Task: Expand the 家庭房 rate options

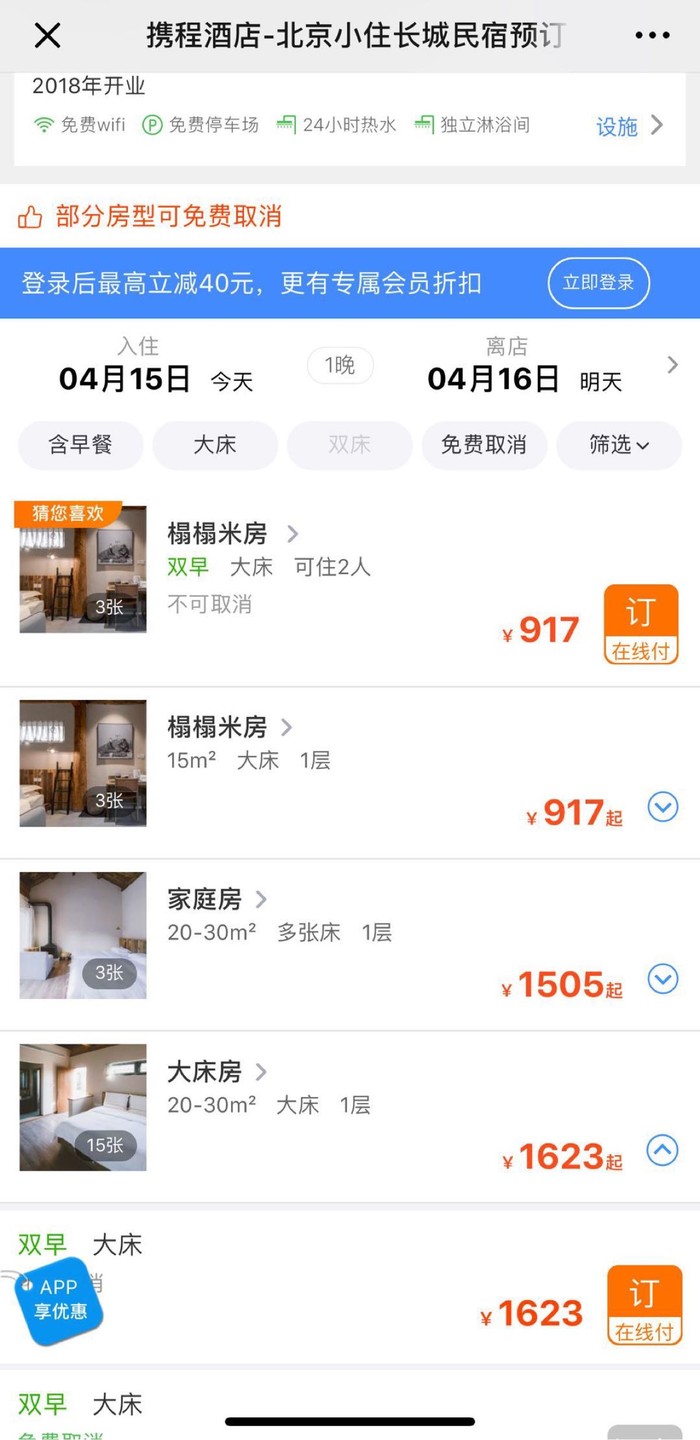Action: click(x=663, y=979)
